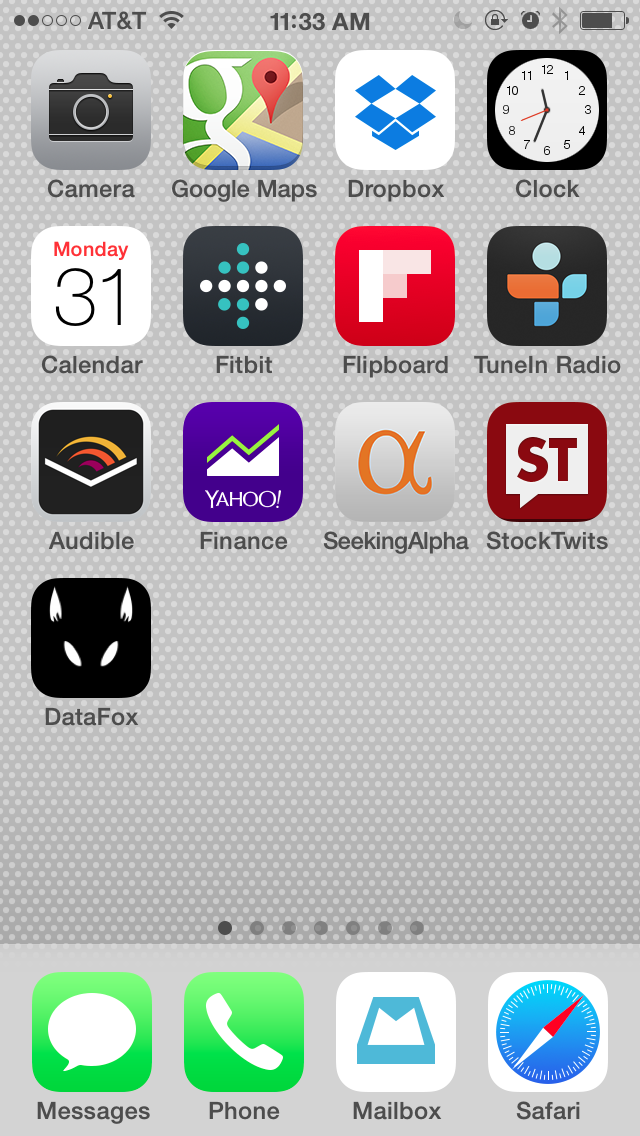Open Yahoo Finance

[x=243, y=462]
